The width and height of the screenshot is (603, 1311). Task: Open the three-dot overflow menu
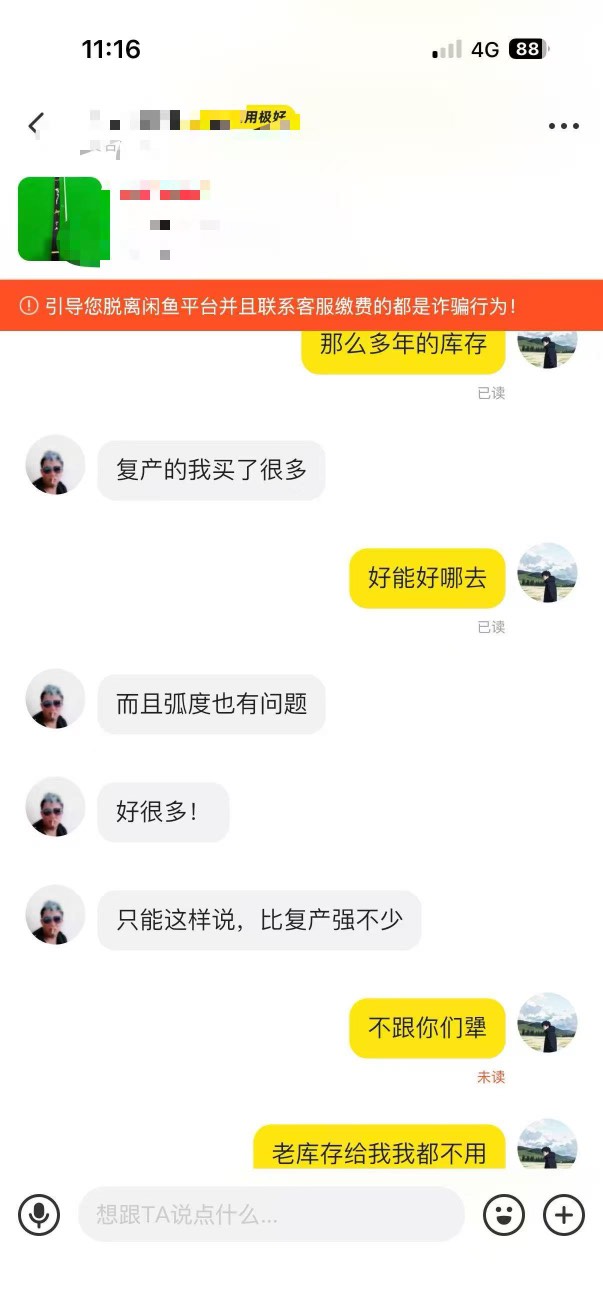563,126
